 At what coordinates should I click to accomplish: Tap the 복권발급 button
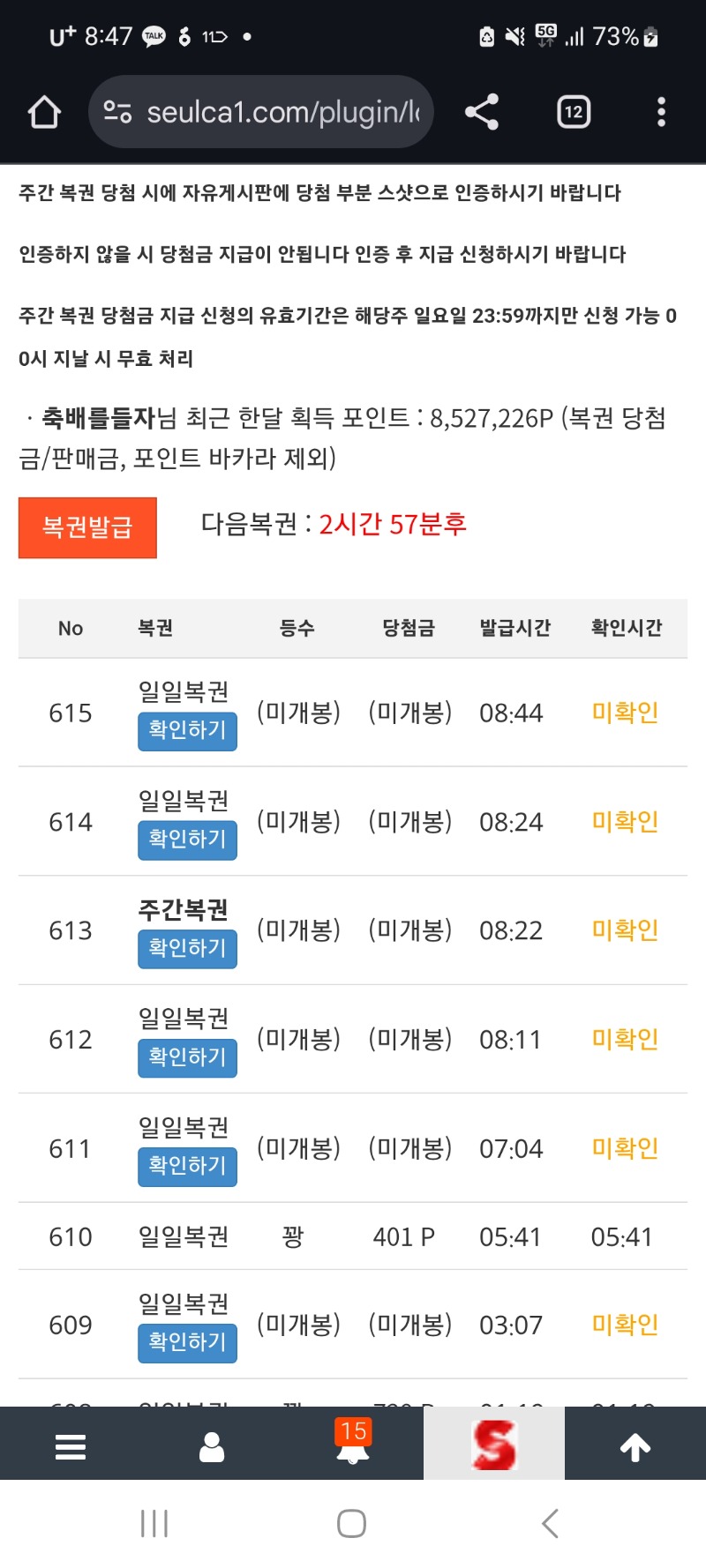click(87, 527)
